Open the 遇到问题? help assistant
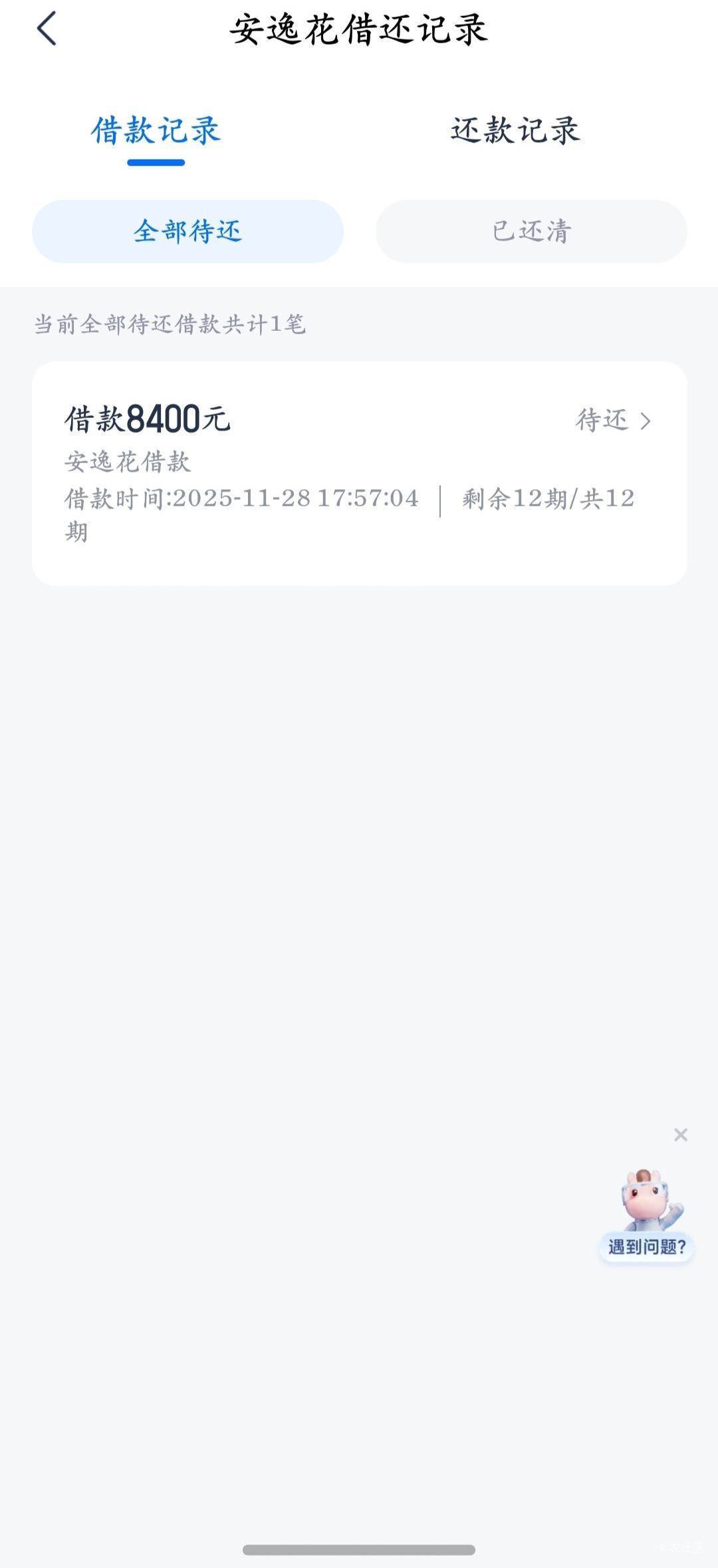This screenshot has width=718, height=1568. 647,1216
